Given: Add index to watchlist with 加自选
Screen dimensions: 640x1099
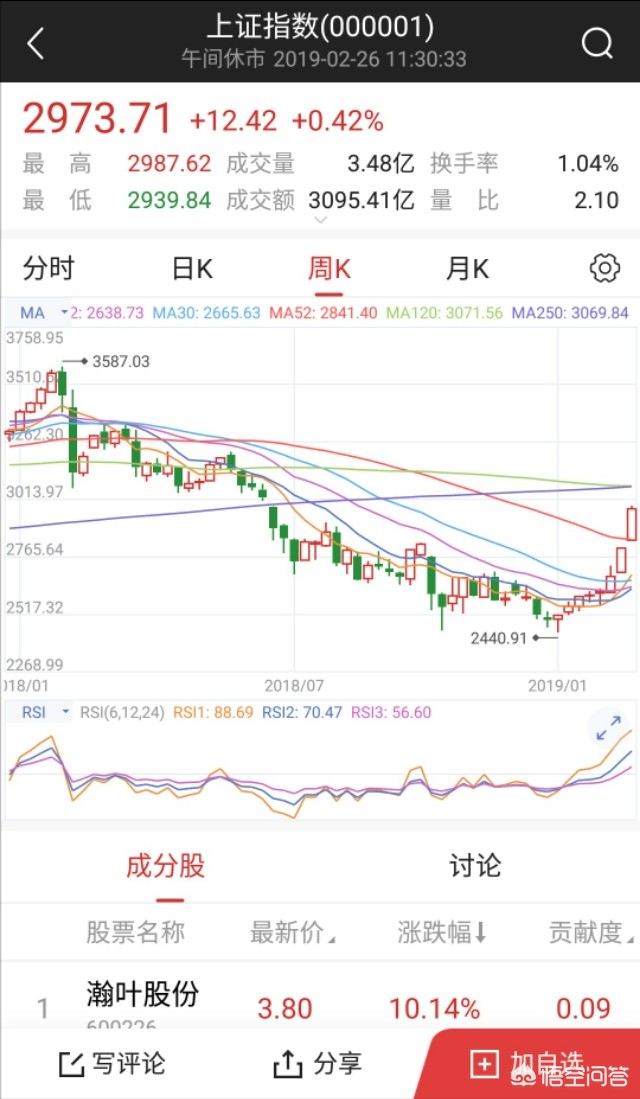Looking at the screenshot, I should (531, 1064).
